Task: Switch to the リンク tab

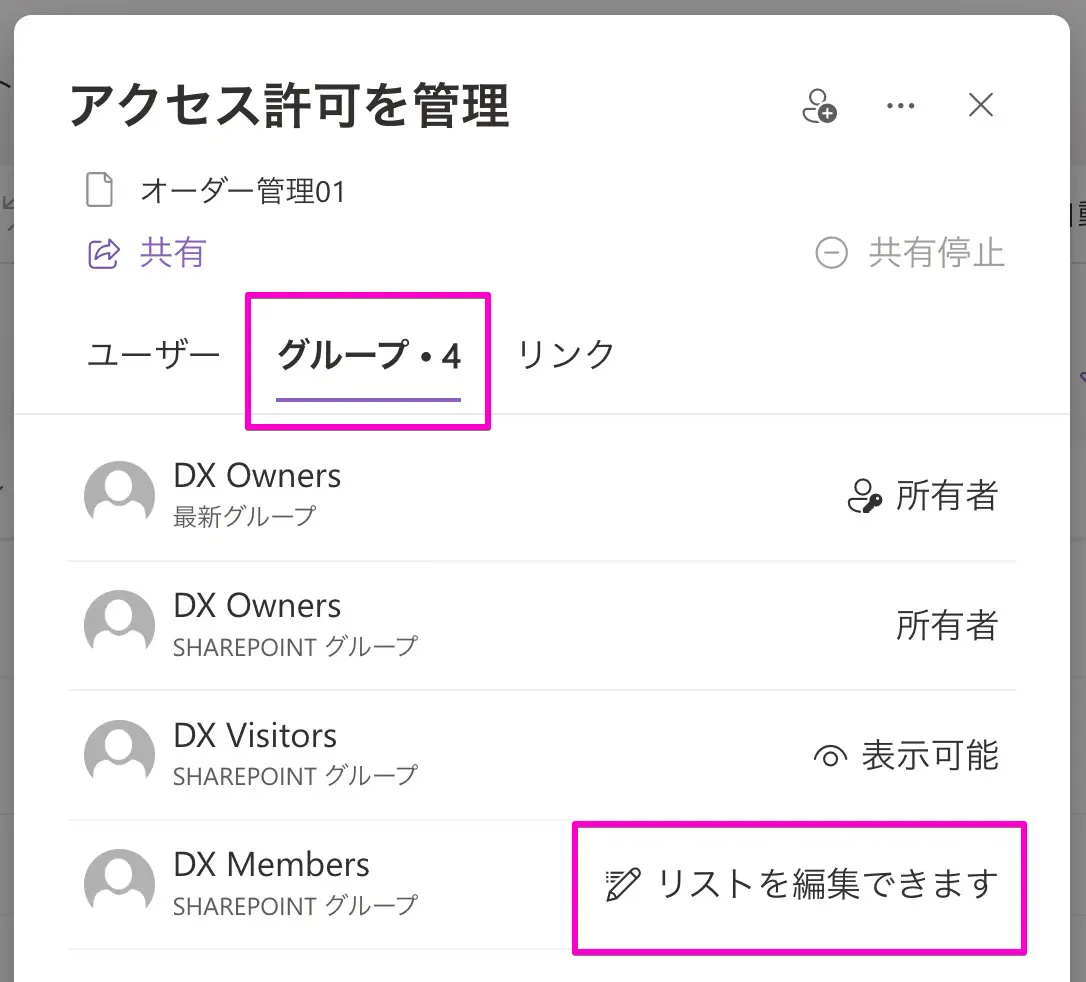Action: pyautogui.click(x=566, y=355)
